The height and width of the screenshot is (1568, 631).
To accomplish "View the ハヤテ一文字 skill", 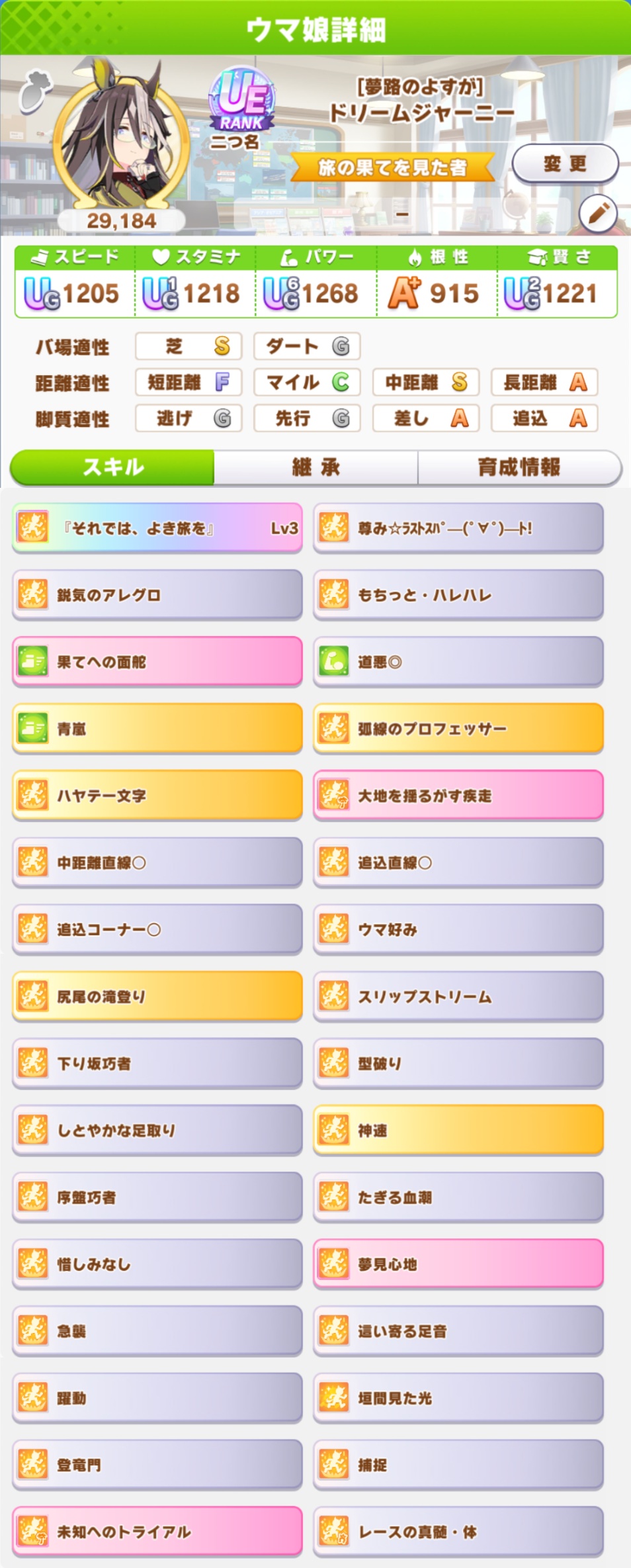I will [x=157, y=796].
